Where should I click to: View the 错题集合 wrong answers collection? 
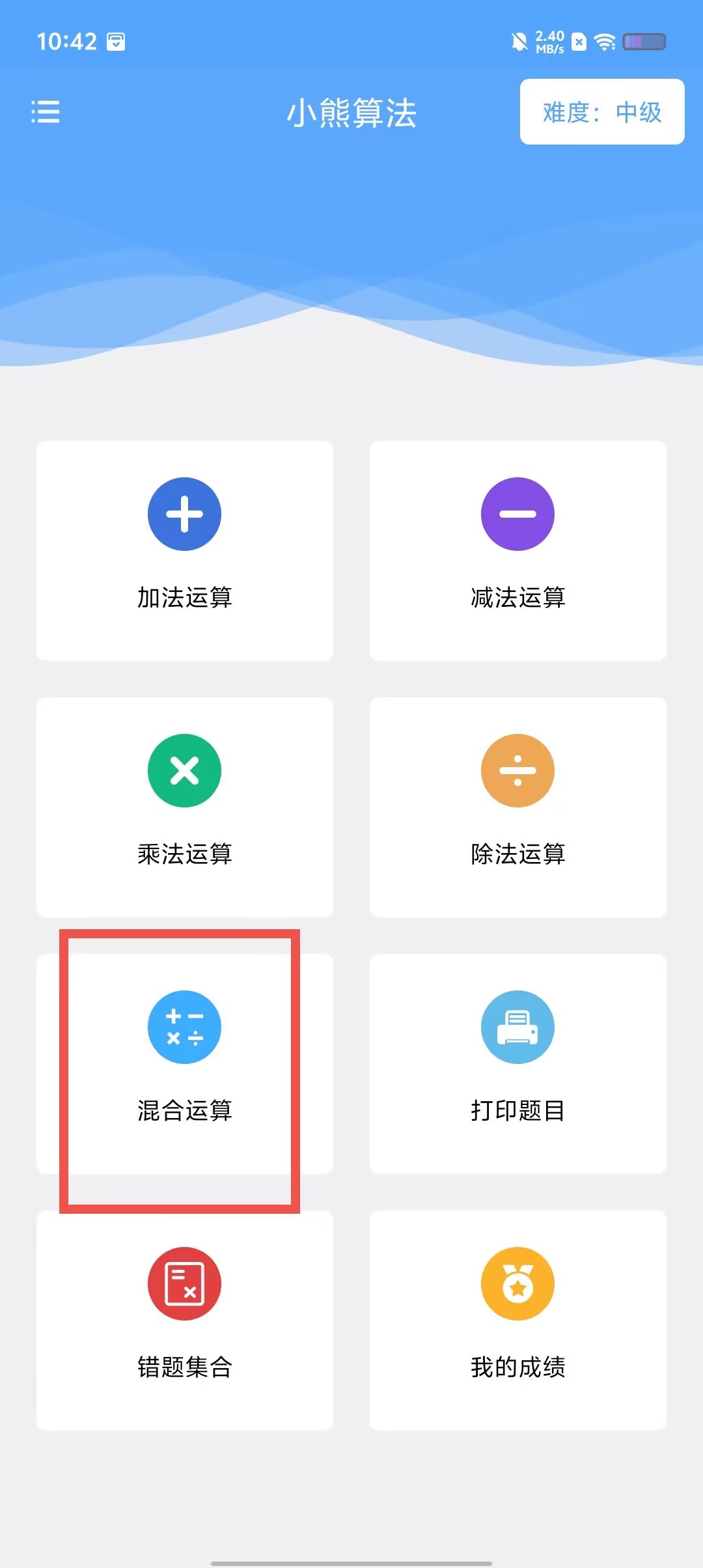tap(185, 1321)
